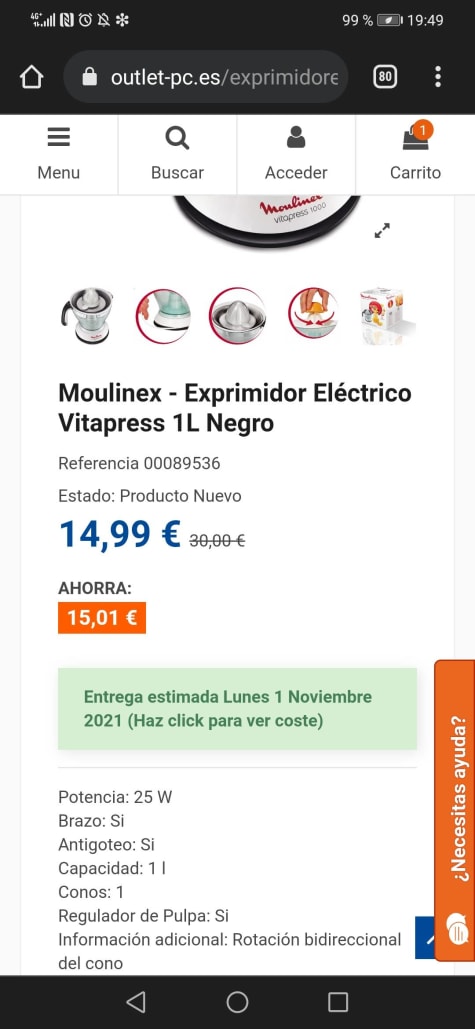Open the browser home page button
Viewport: 475px width, 1029px height.
[x=31, y=77]
